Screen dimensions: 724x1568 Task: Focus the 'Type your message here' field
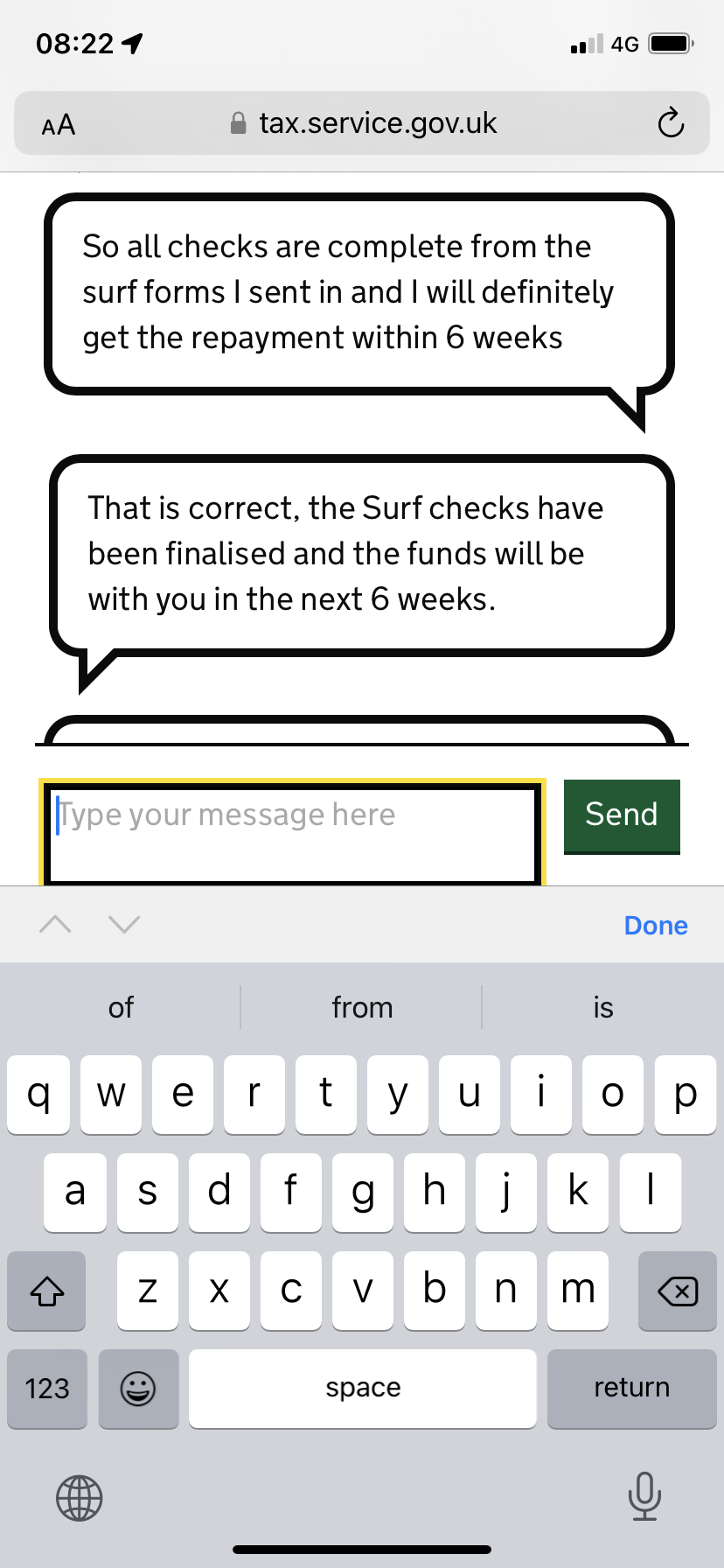(292, 833)
